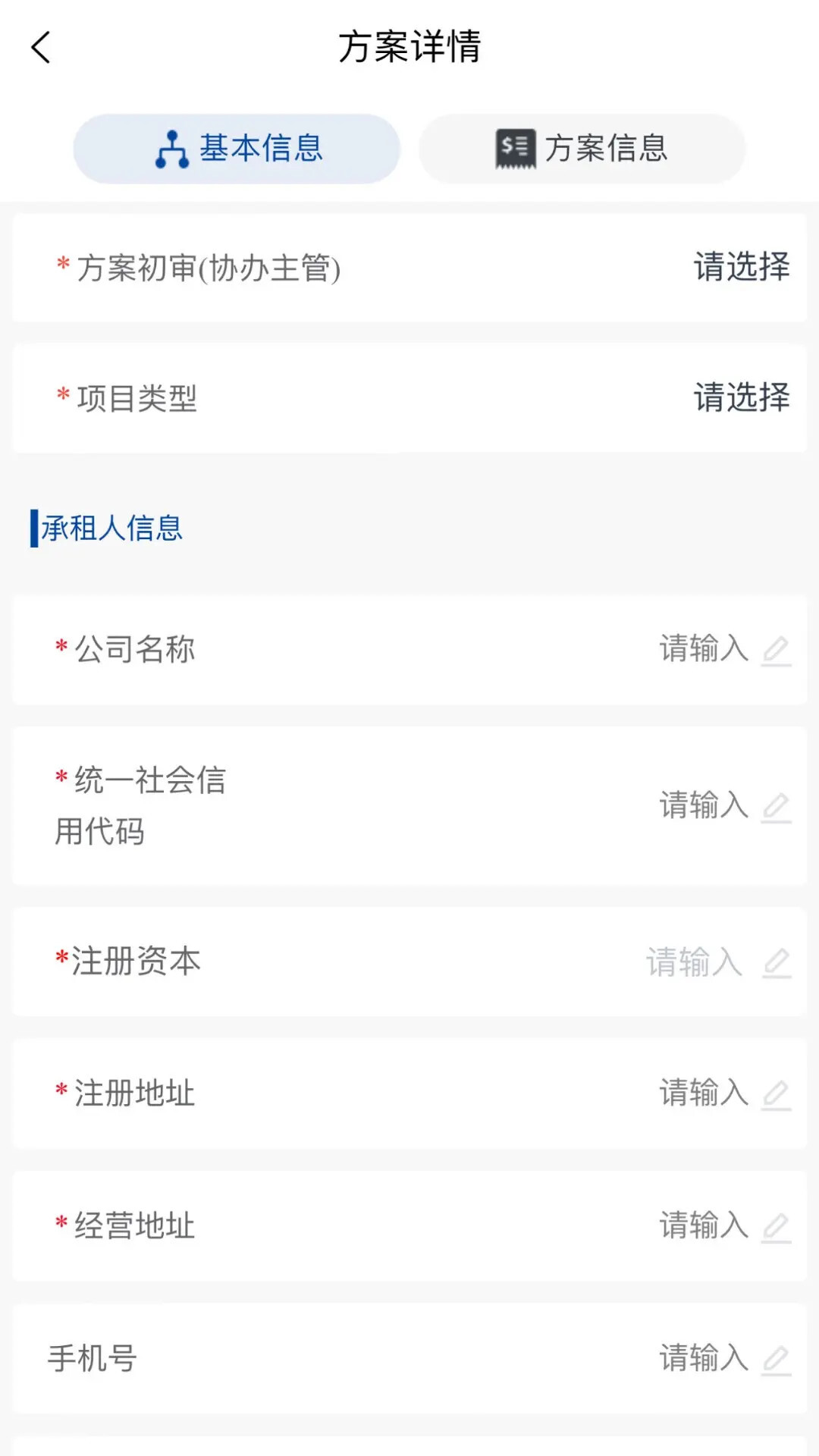The height and width of the screenshot is (1456, 819).
Task: Click the back arrow to leave 方案详情
Action: (x=41, y=47)
